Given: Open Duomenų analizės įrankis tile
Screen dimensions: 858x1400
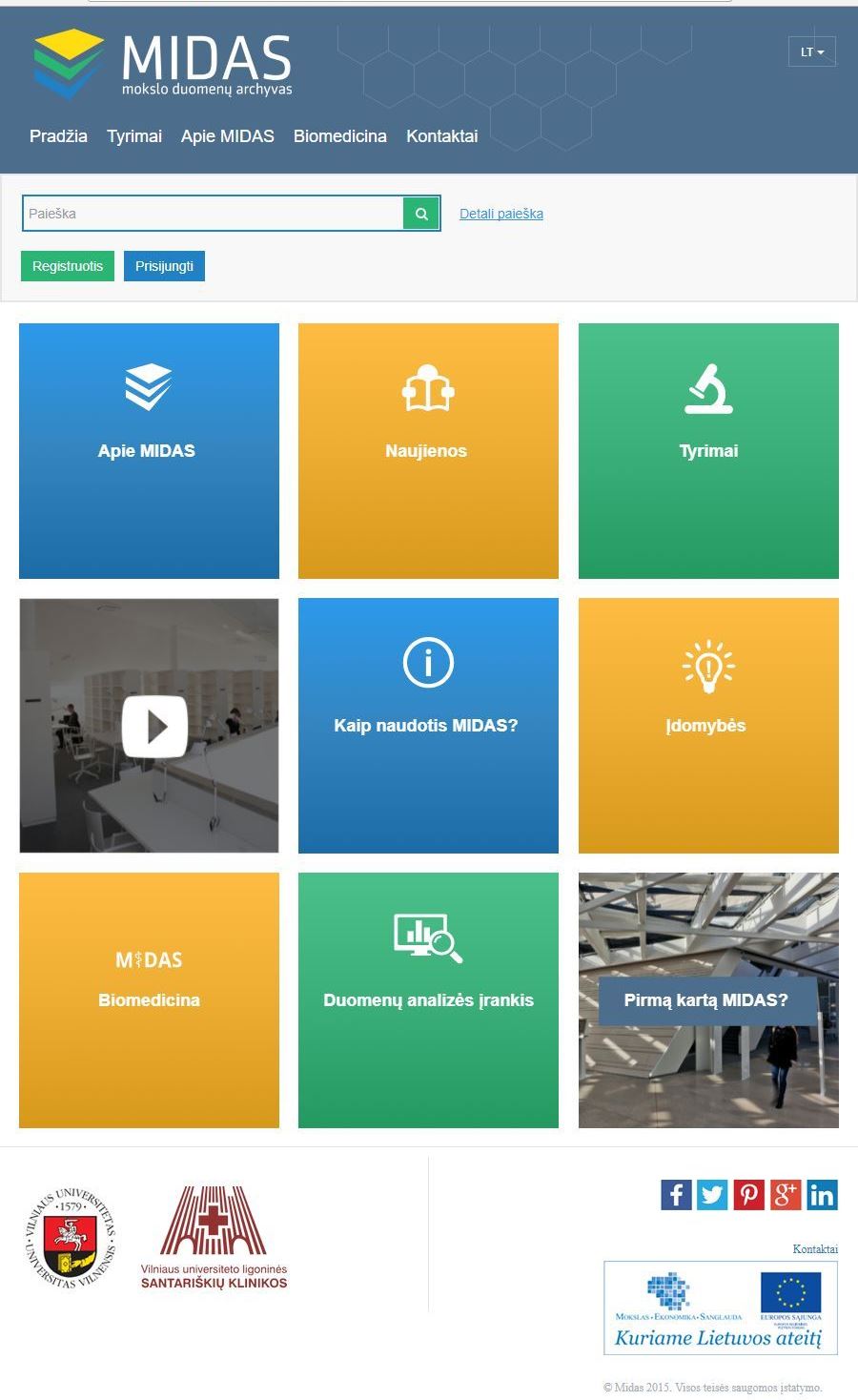Looking at the screenshot, I should pyautogui.click(x=428, y=999).
